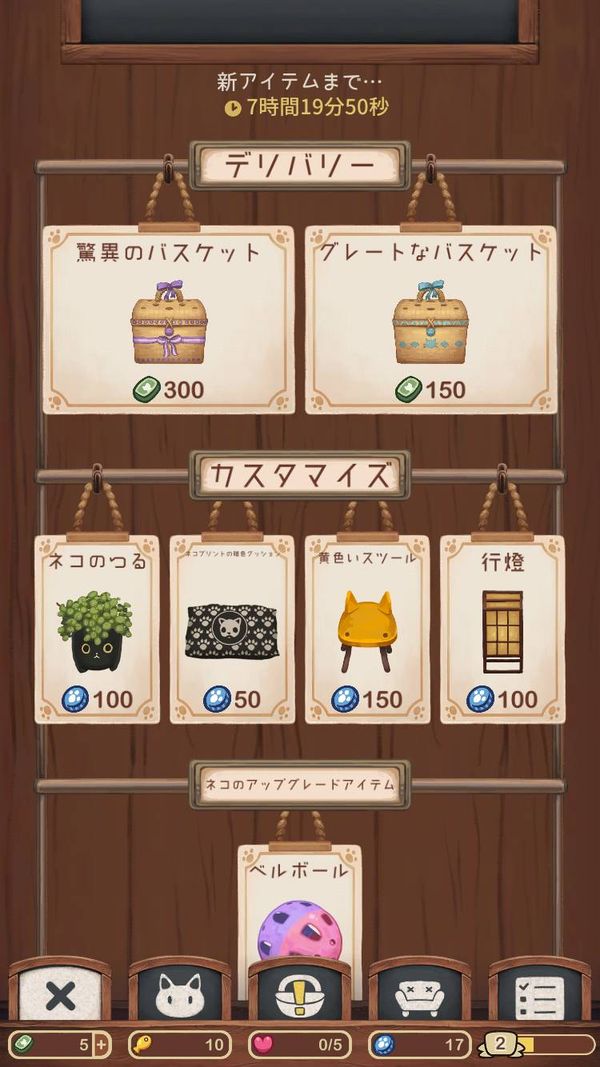Screen dimensions: 600x1067
Task: Open the checklist tab
Action: 539,991
